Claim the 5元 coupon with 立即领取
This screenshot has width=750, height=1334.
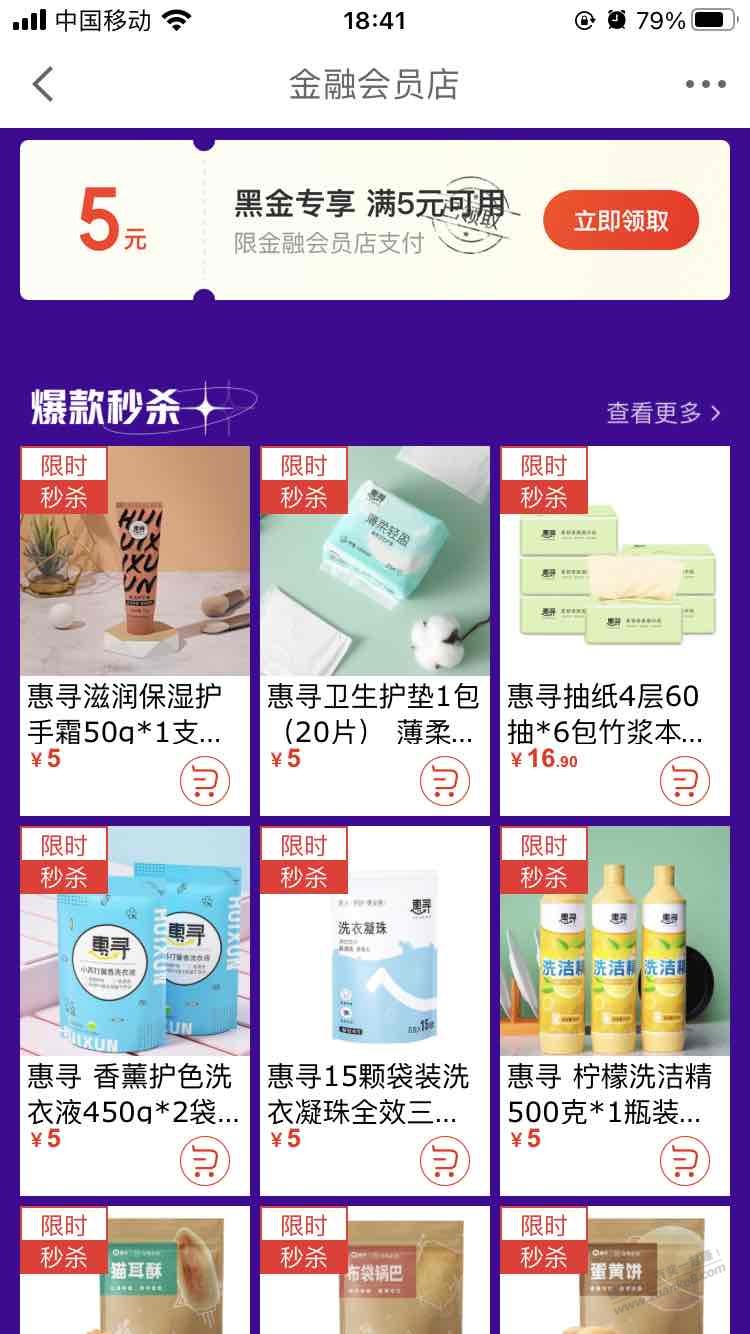click(x=620, y=221)
